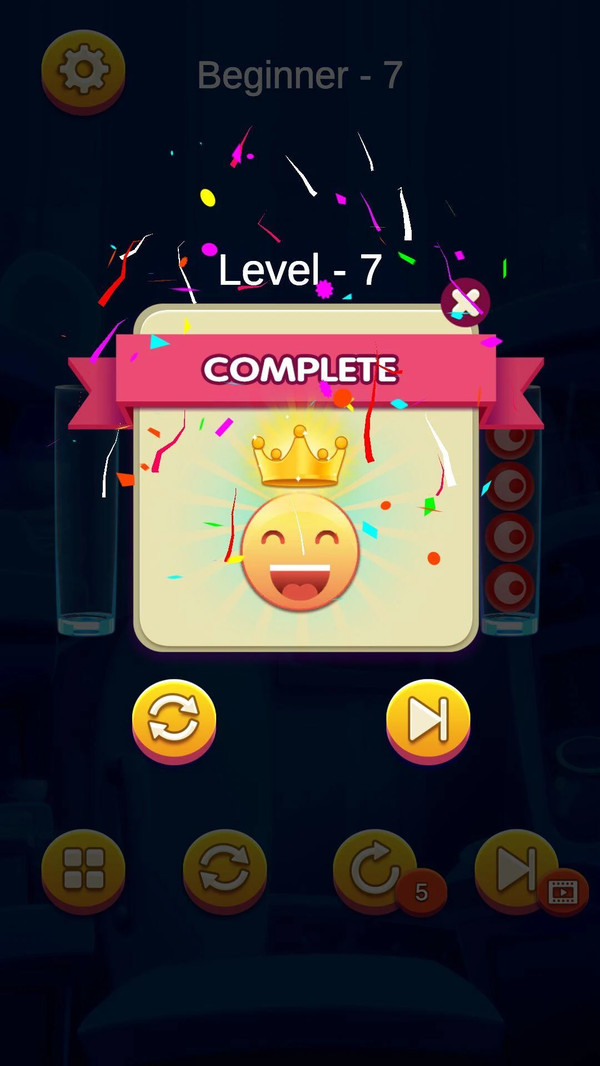The image size is (600, 1066).
Task: Open the settings gear
Action: point(83,70)
